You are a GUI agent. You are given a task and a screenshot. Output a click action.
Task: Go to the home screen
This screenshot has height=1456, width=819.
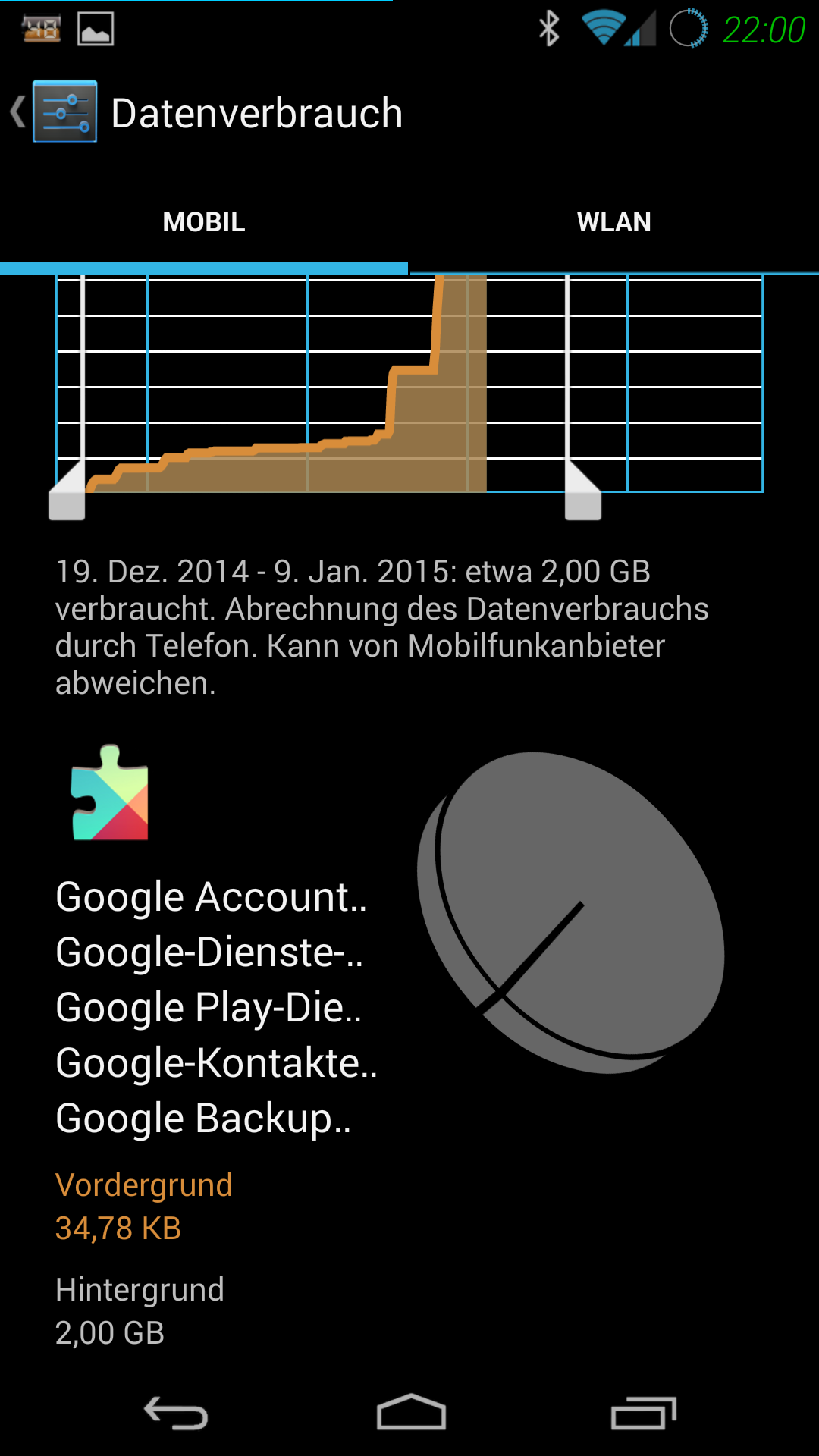tap(410, 1412)
